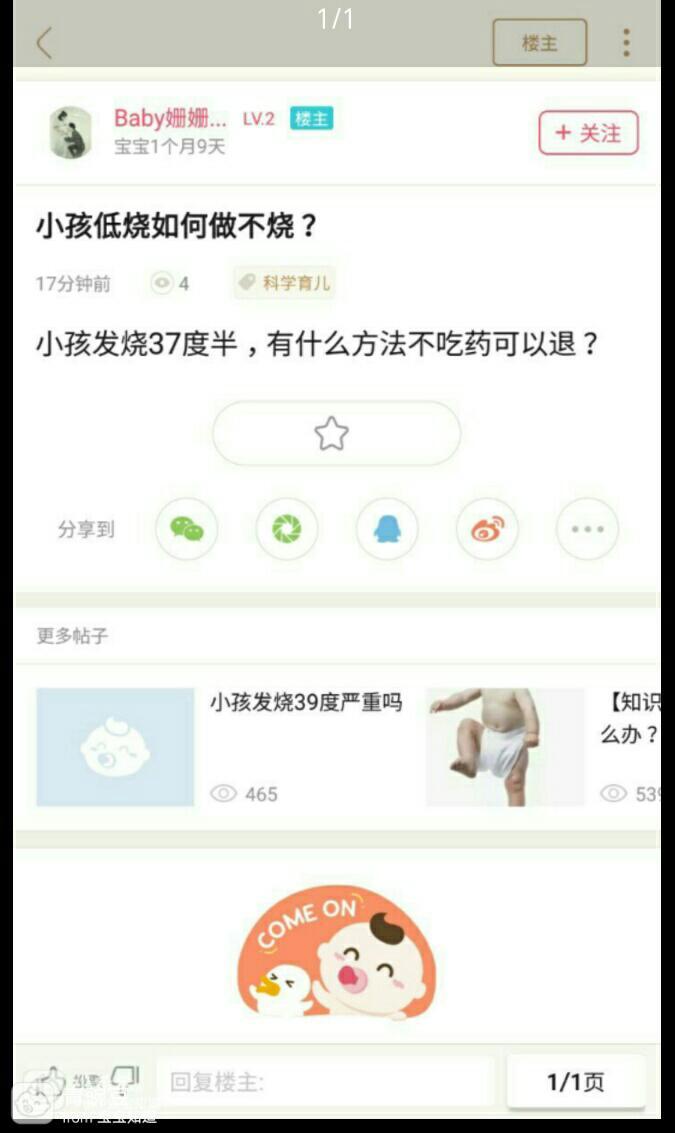
Task: Follow the user with + 关注
Action: (x=588, y=133)
